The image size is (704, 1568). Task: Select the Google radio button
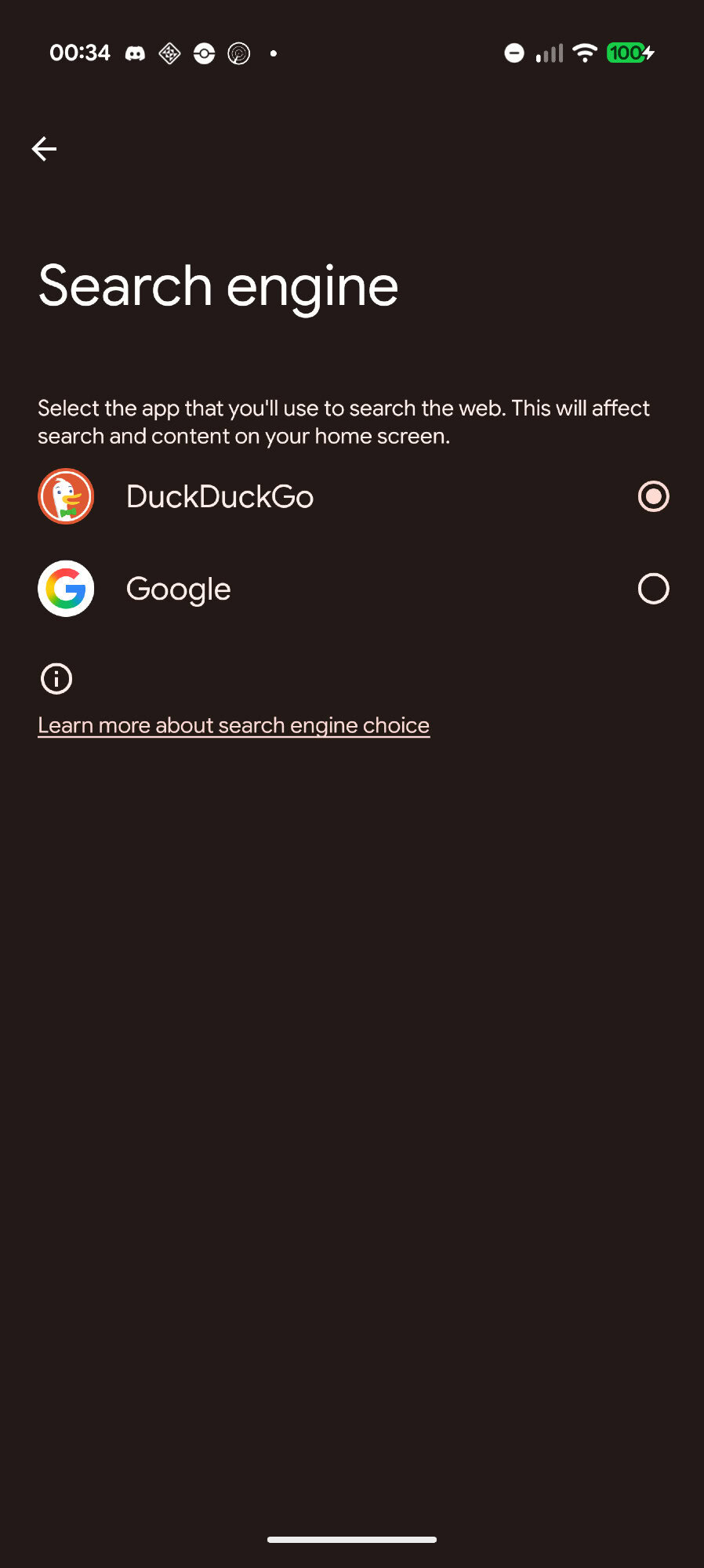tap(653, 588)
